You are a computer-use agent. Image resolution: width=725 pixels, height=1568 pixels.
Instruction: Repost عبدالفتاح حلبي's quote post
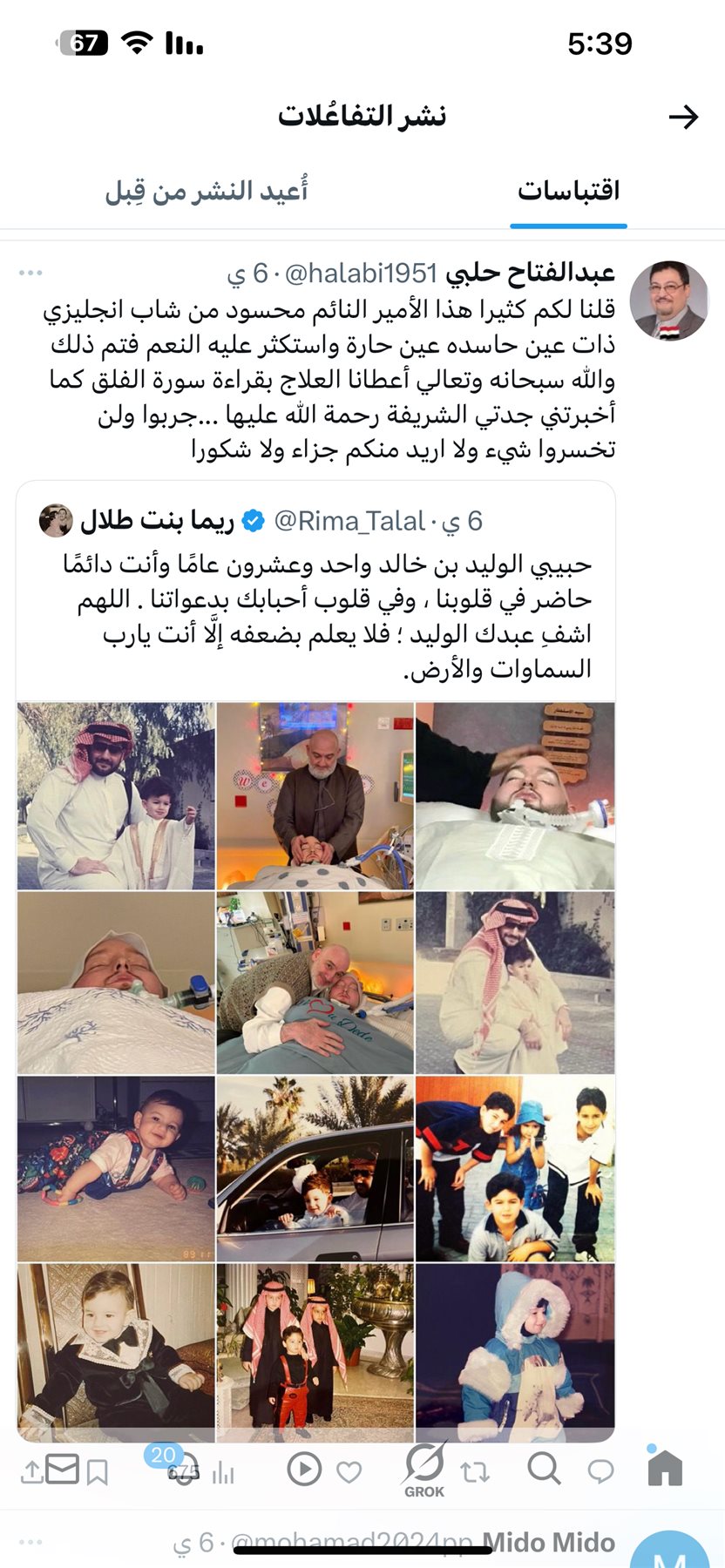pyautogui.click(x=475, y=1472)
